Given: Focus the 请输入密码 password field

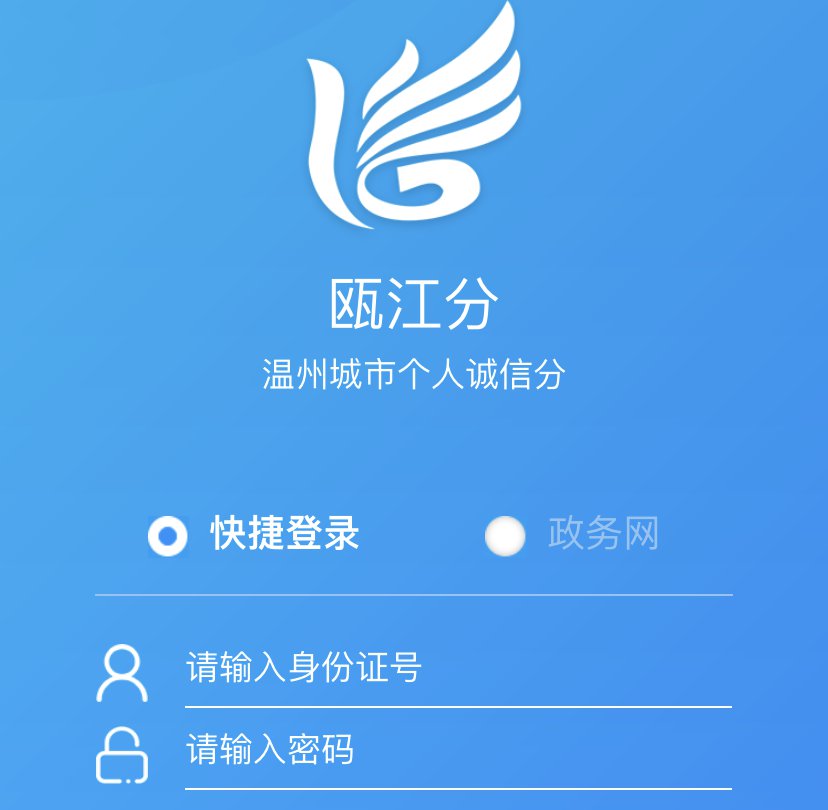Looking at the screenshot, I should tap(455, 749).
